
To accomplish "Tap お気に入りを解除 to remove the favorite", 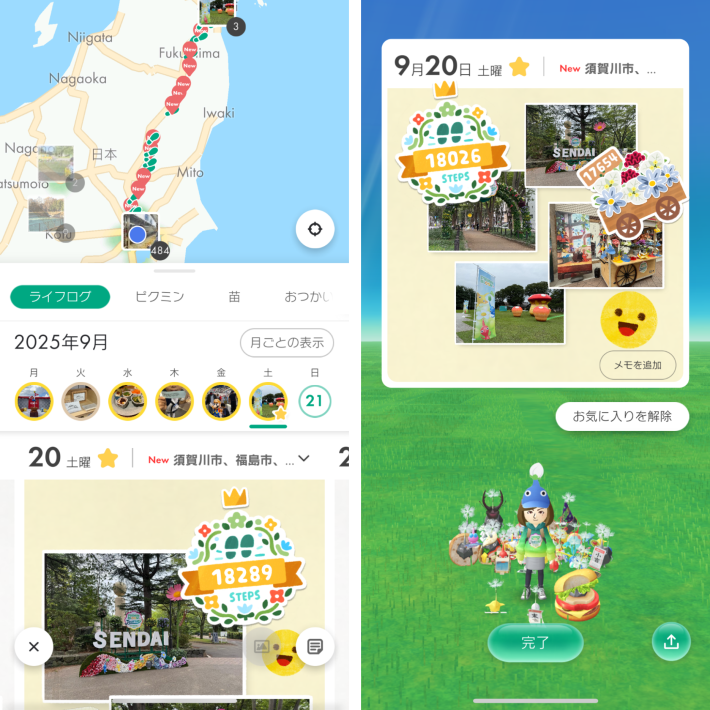I will [622, 416].
